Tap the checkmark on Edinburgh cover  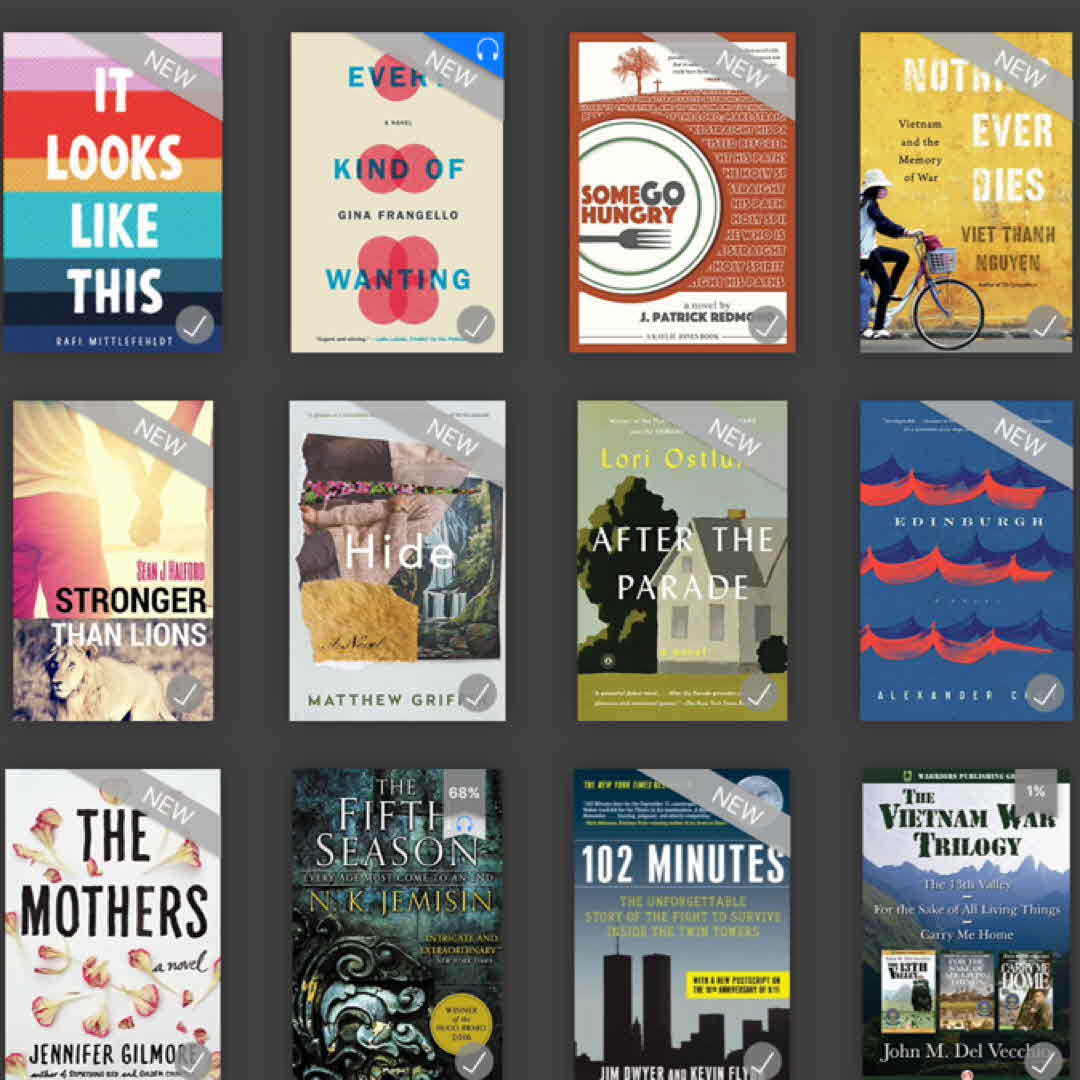(x=1044, y=692)
